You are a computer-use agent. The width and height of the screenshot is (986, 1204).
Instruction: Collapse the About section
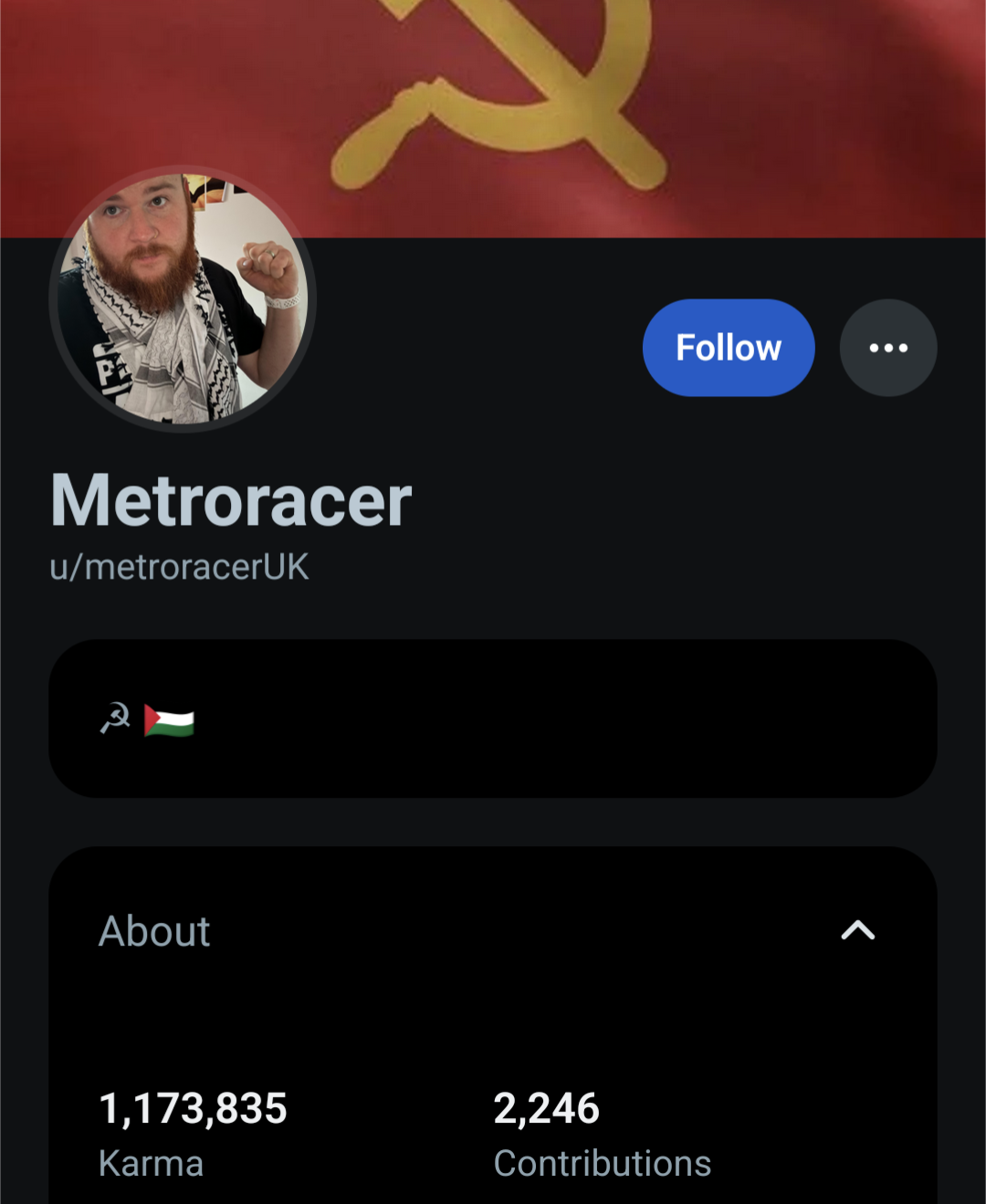click(x=857, y=931)
